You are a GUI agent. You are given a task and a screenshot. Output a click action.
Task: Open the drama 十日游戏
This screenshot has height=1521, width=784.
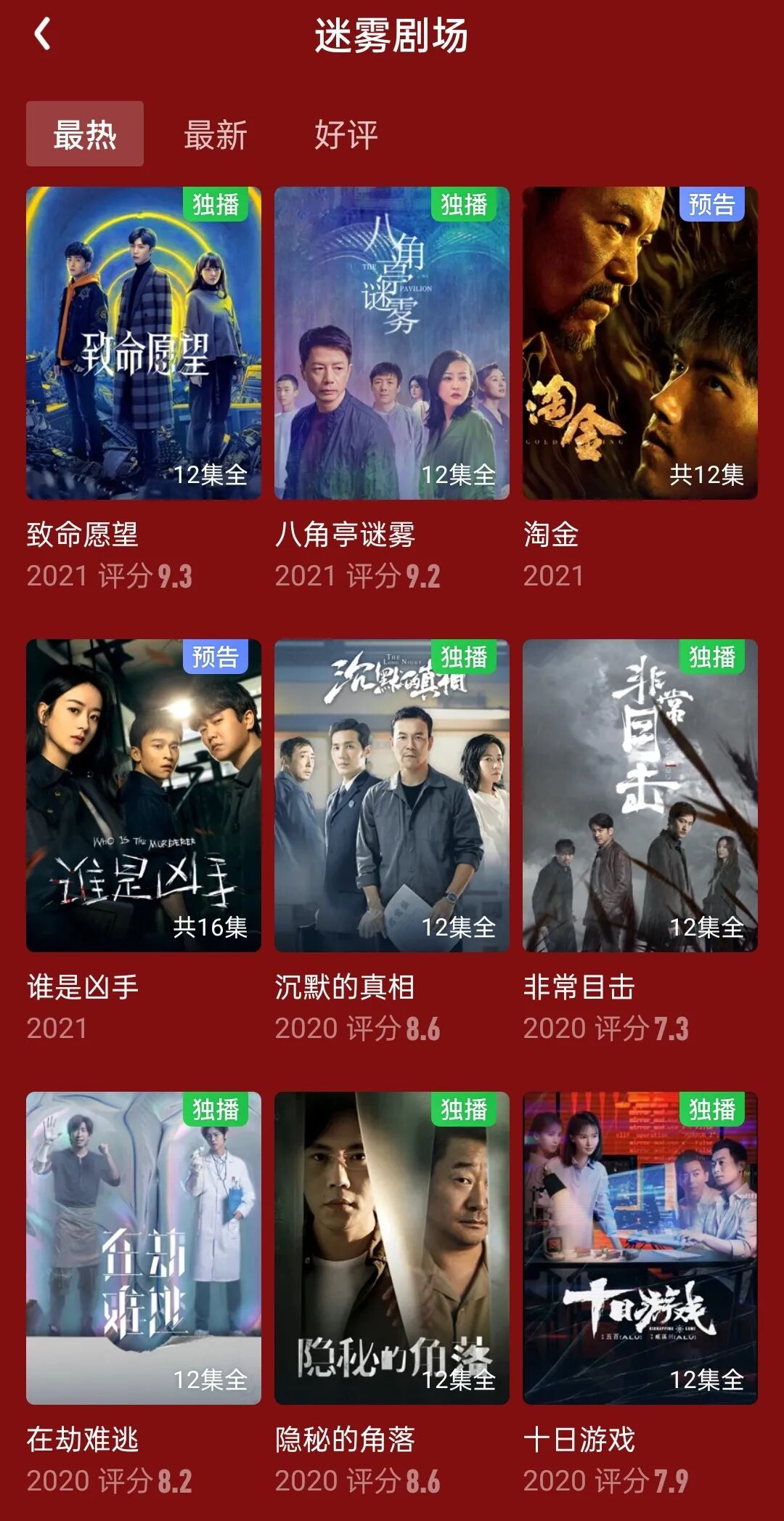coord(640,1248)
